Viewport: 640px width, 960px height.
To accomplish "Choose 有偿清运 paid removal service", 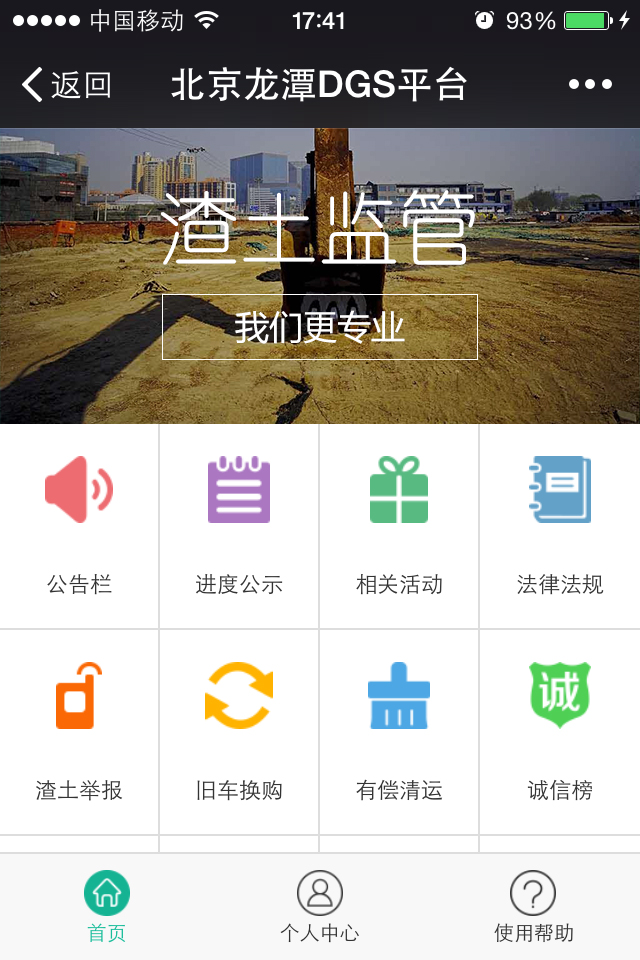I will pyautogui.click(x=399, y=731).
